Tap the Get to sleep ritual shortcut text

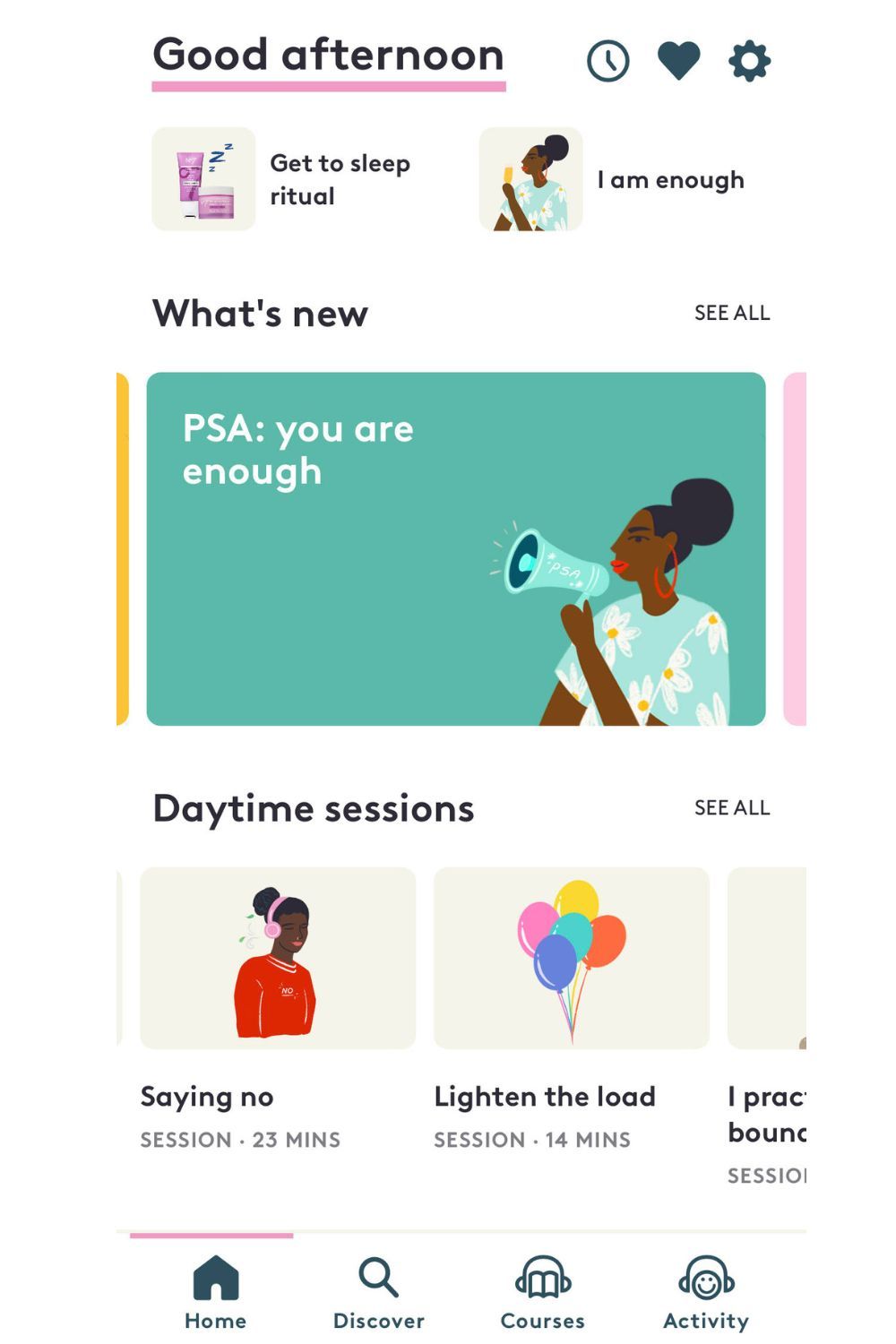tap(340, 179)
